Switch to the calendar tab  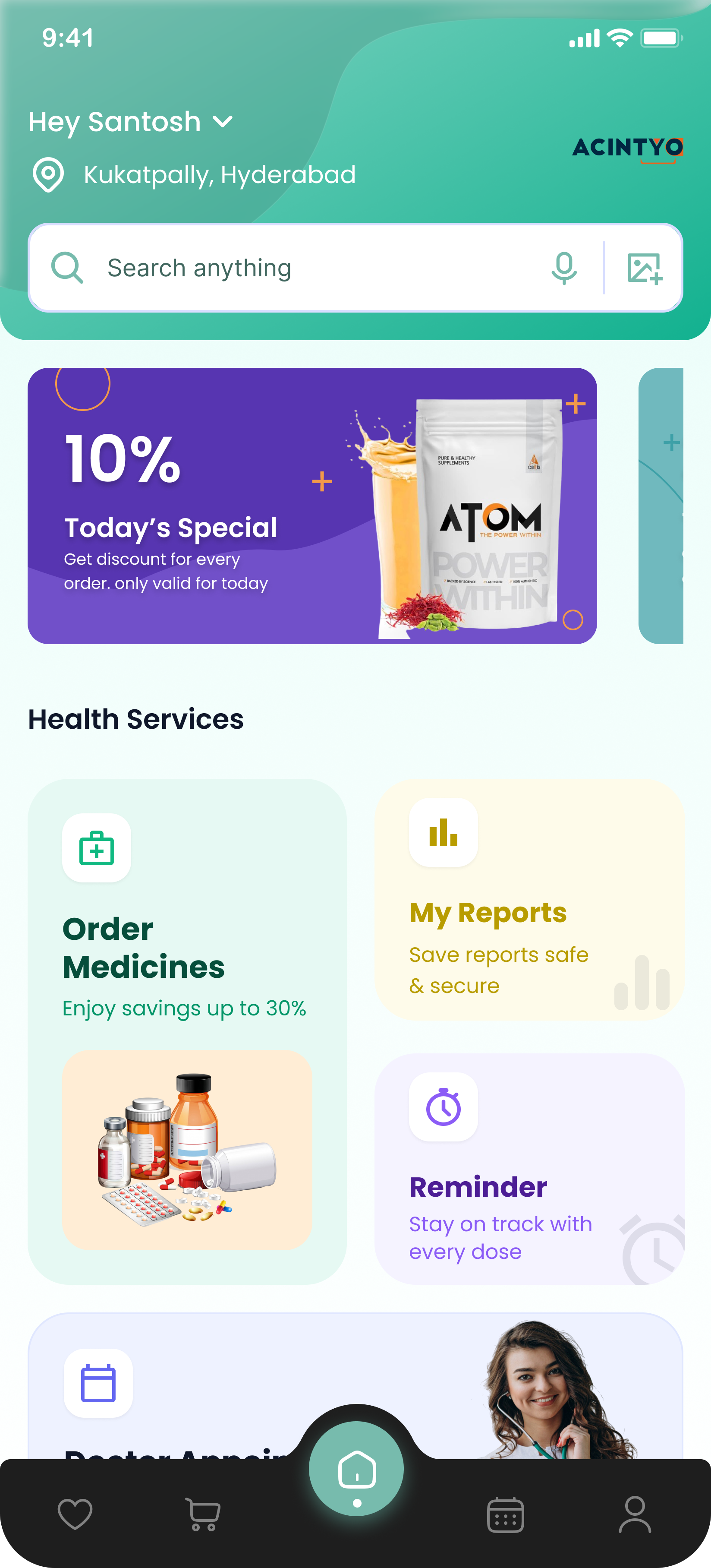505,1514
